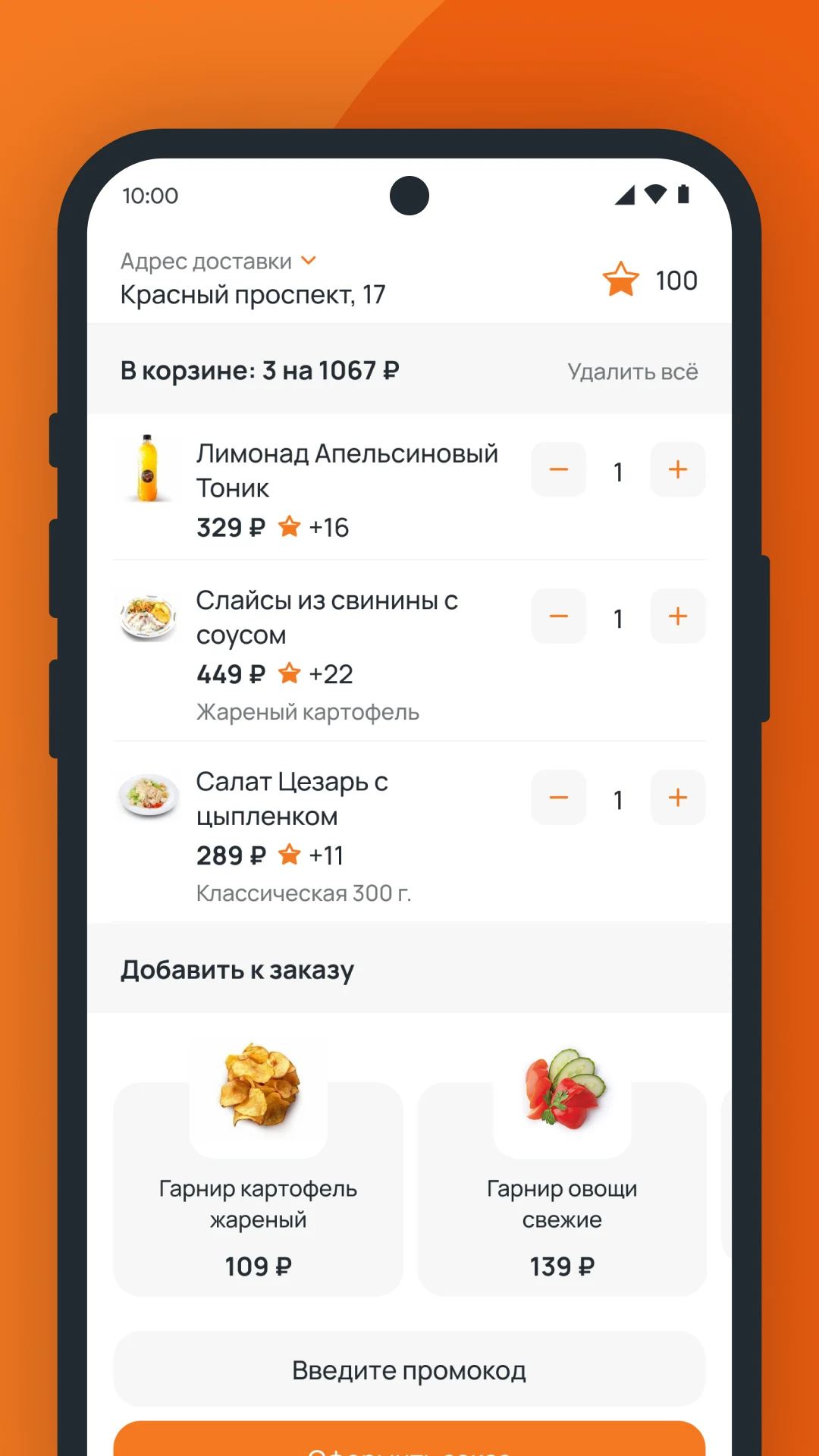This screenshot has width=819, height=1456.
Task: Decrease quantity of Слайсы из свинины
Action: (x=559, y=617)
